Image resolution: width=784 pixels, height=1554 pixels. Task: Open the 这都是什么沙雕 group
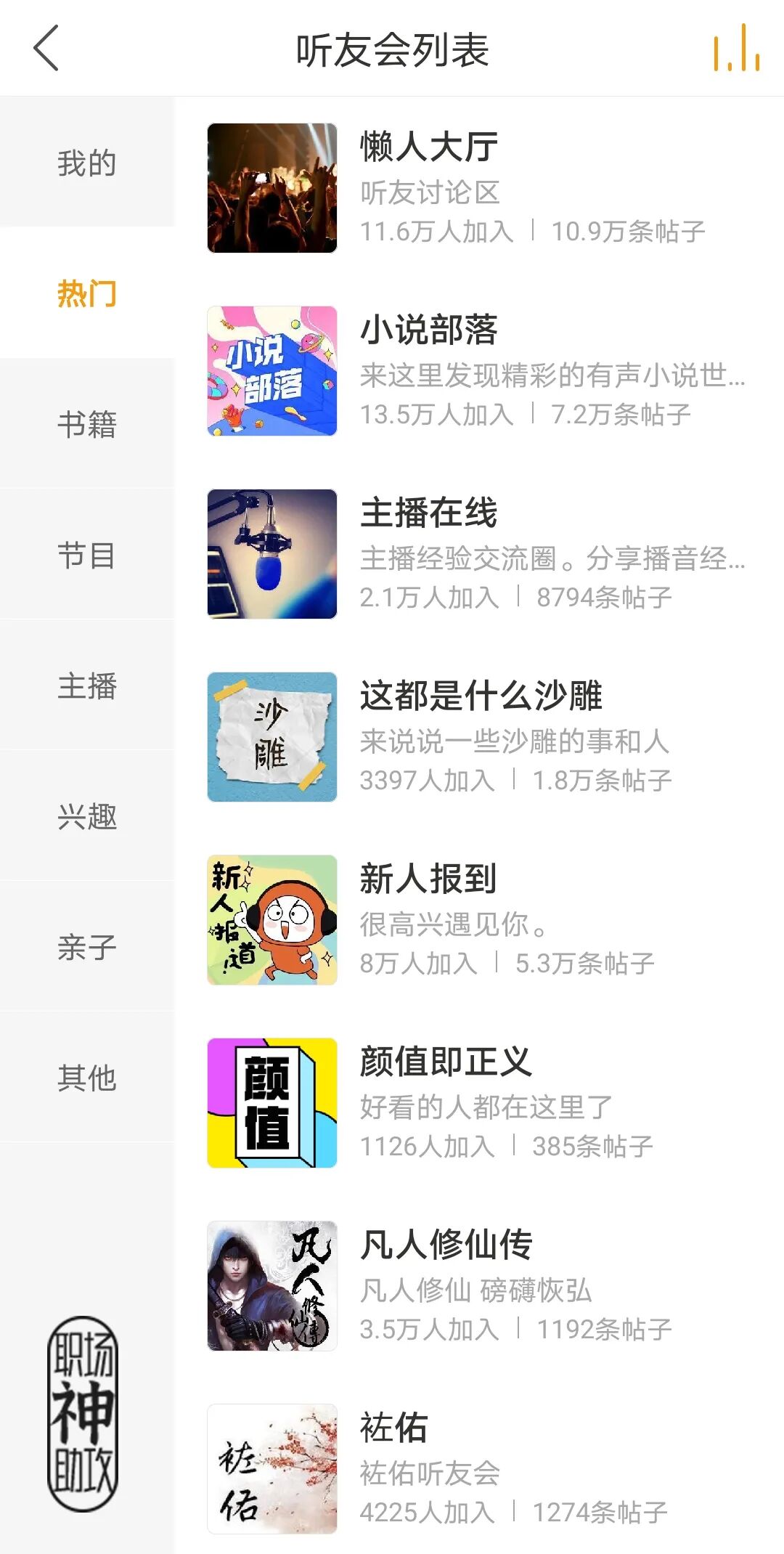[x=479, y=737]
